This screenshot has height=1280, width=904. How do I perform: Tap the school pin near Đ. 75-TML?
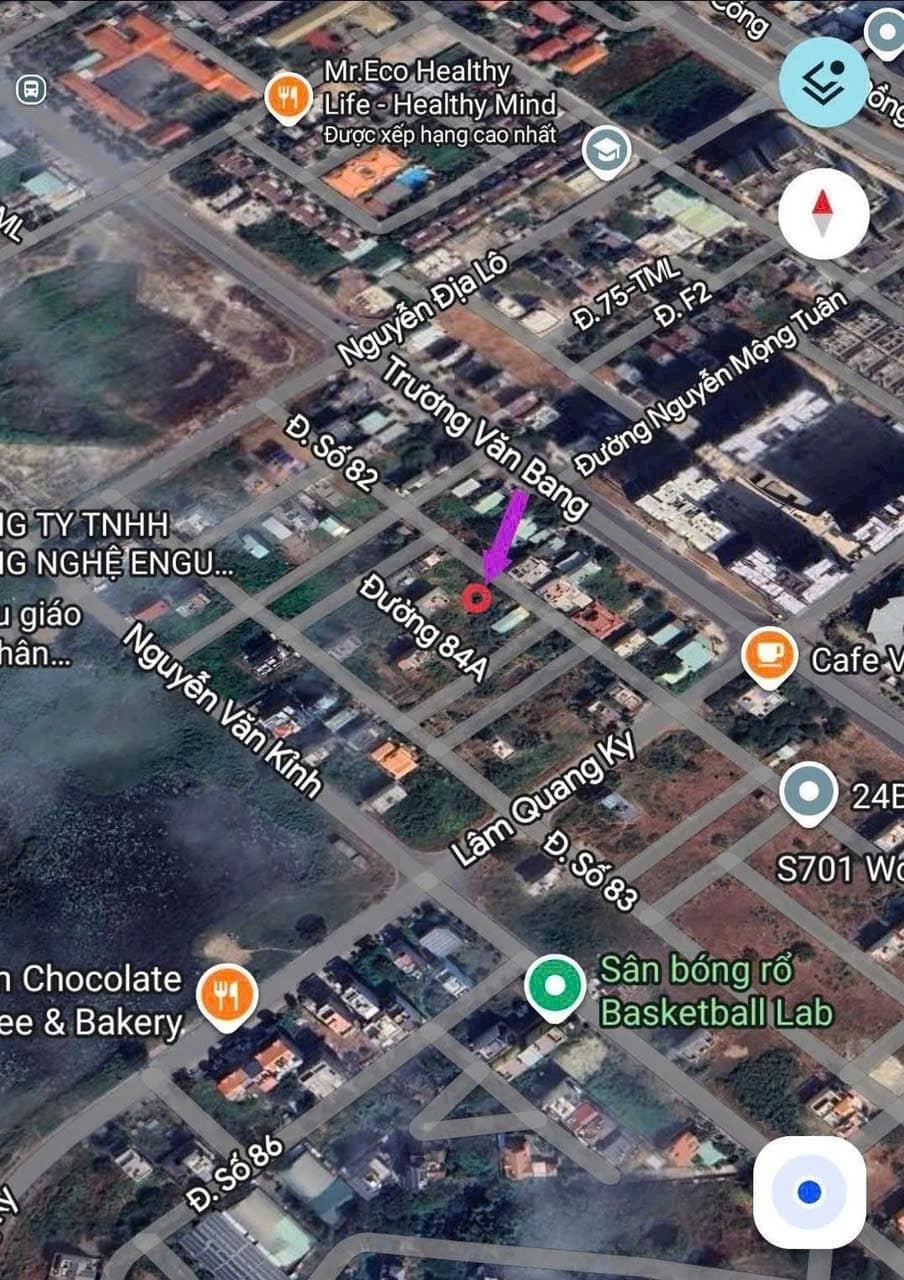(x=606, y=150)
